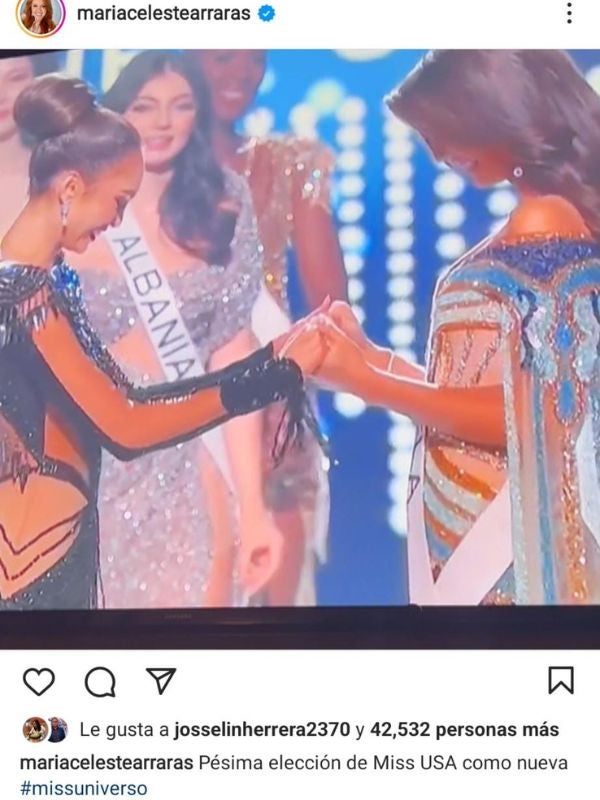Share the post via paper plane icon
This screenshot has height=800, width=600.
(160, 681)
